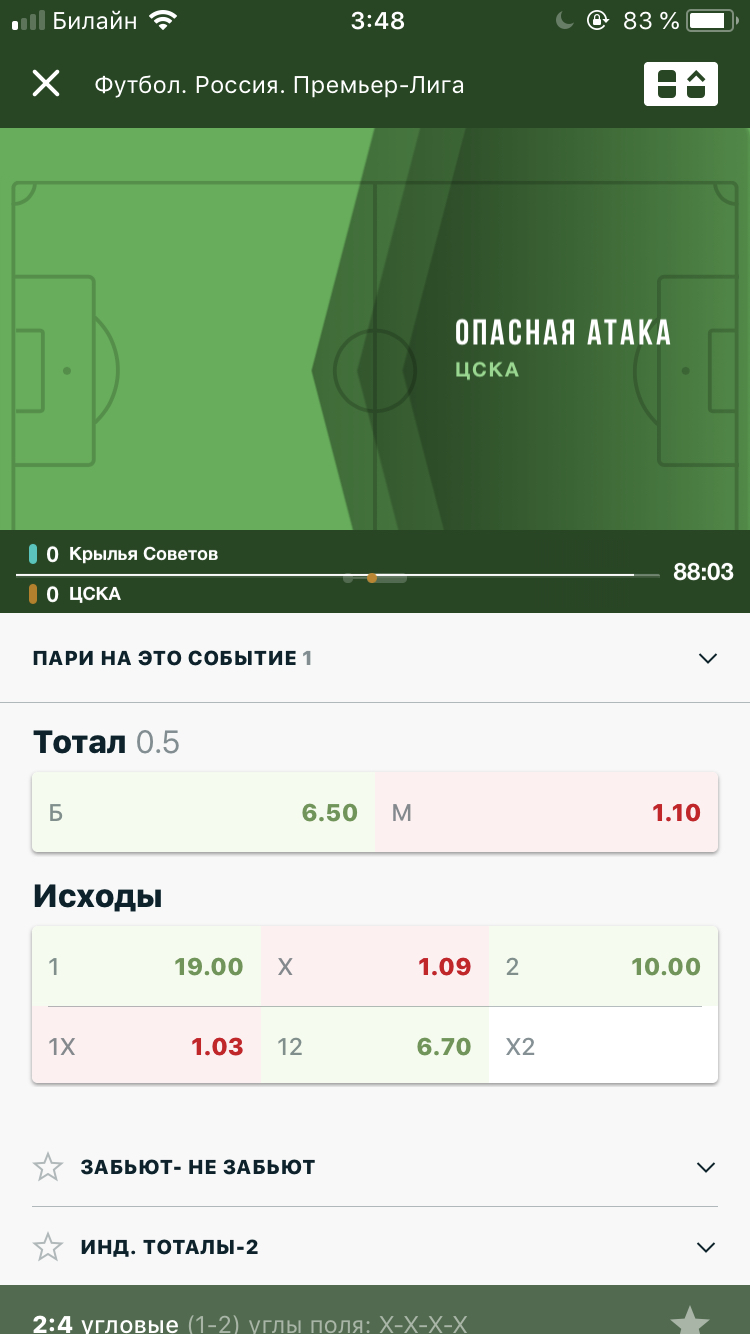Toggle the layout view icon in the header
Image resolution: width=750 pixels, height=1334 pixels.
[x=681, y=84]
